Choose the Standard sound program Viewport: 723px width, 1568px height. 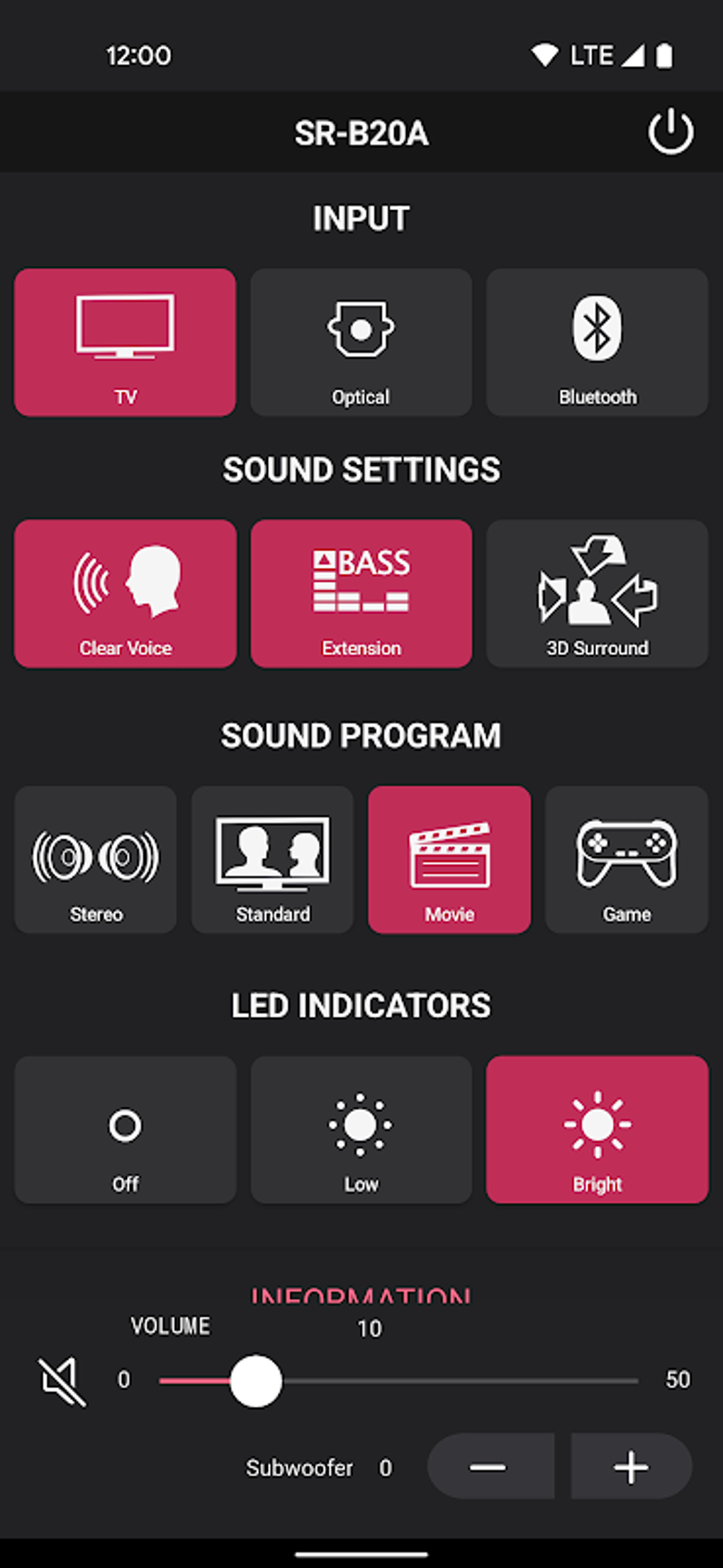(x=272, y=860)
